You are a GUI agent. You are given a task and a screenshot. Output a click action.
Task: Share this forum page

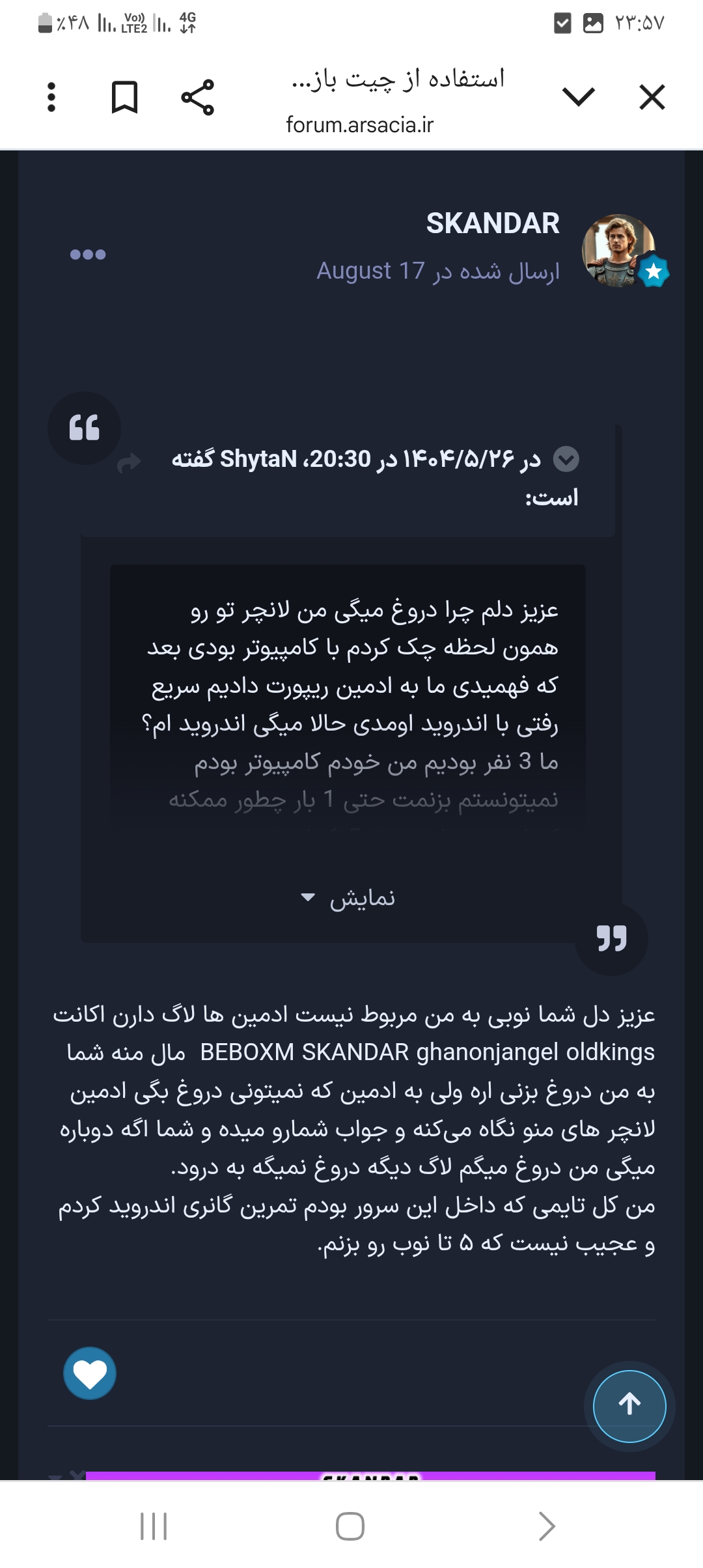(197, 98)
